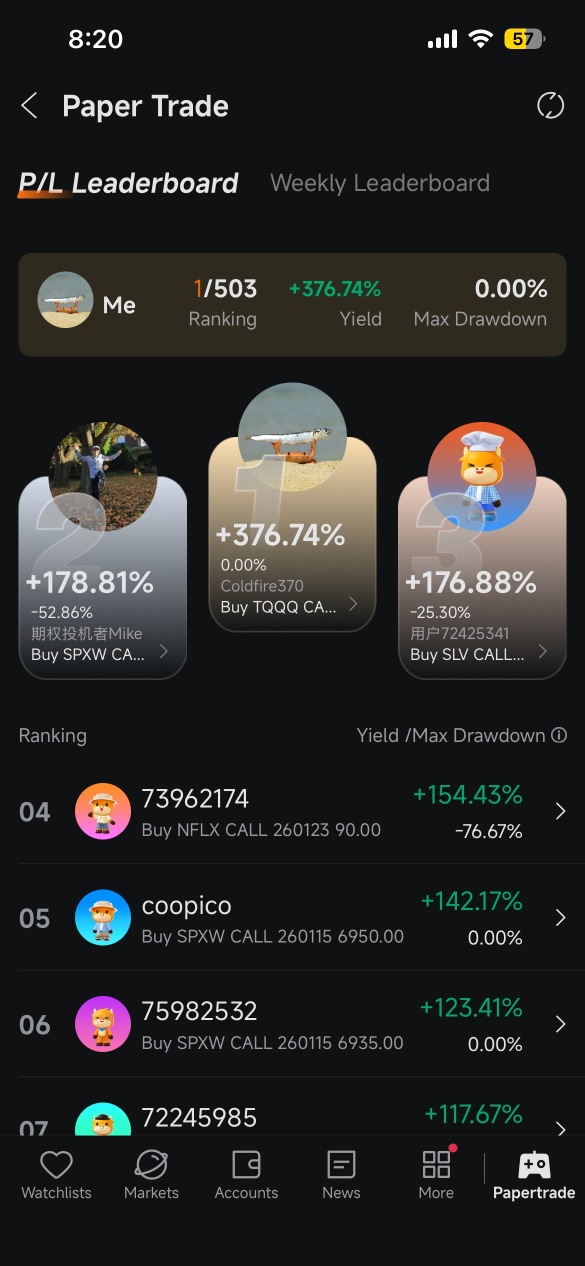Tap the refresh icon in the header
The width and height of the screenshot is (585, 1266).
click(x=550, y=106)
